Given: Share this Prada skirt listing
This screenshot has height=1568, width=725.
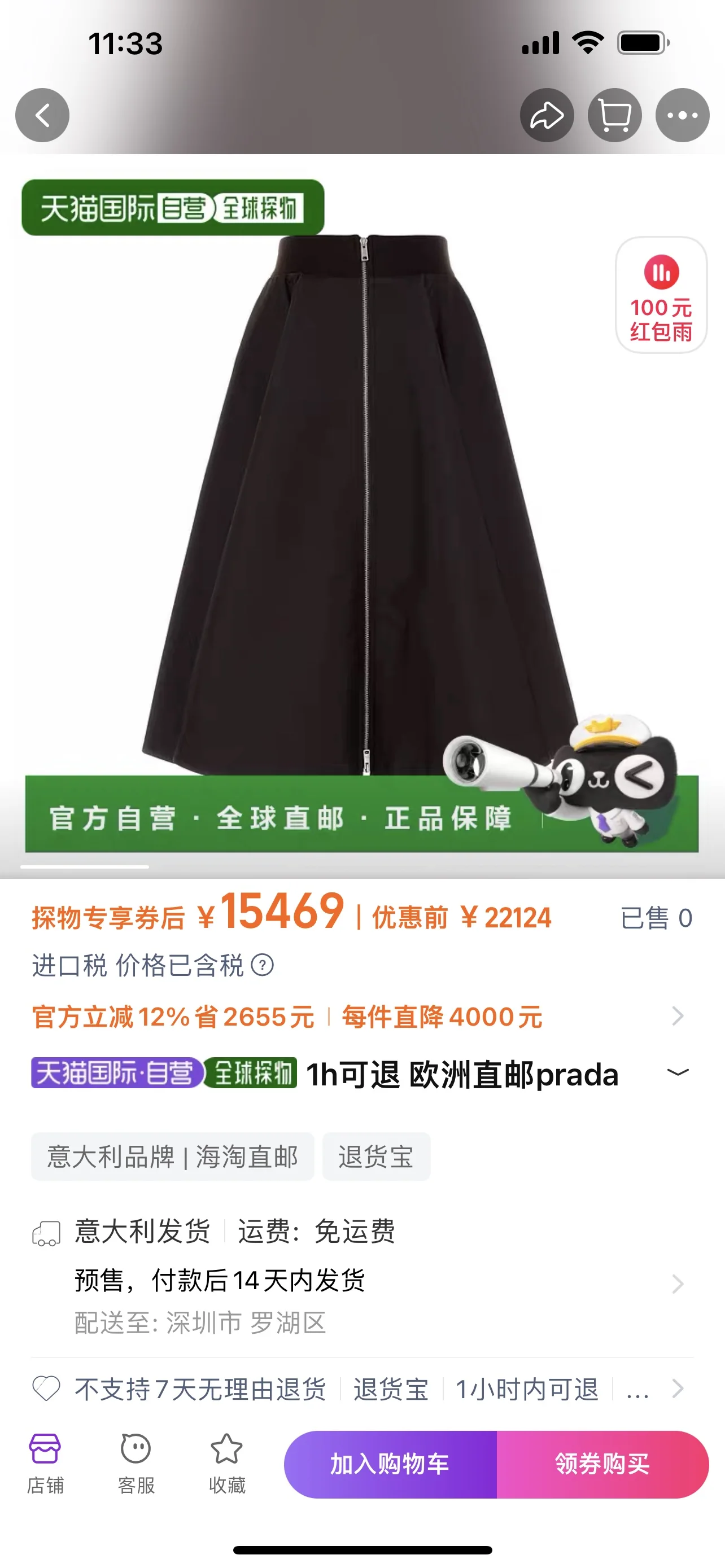Looking at the screenshot, I should click(x=547, y=115).
